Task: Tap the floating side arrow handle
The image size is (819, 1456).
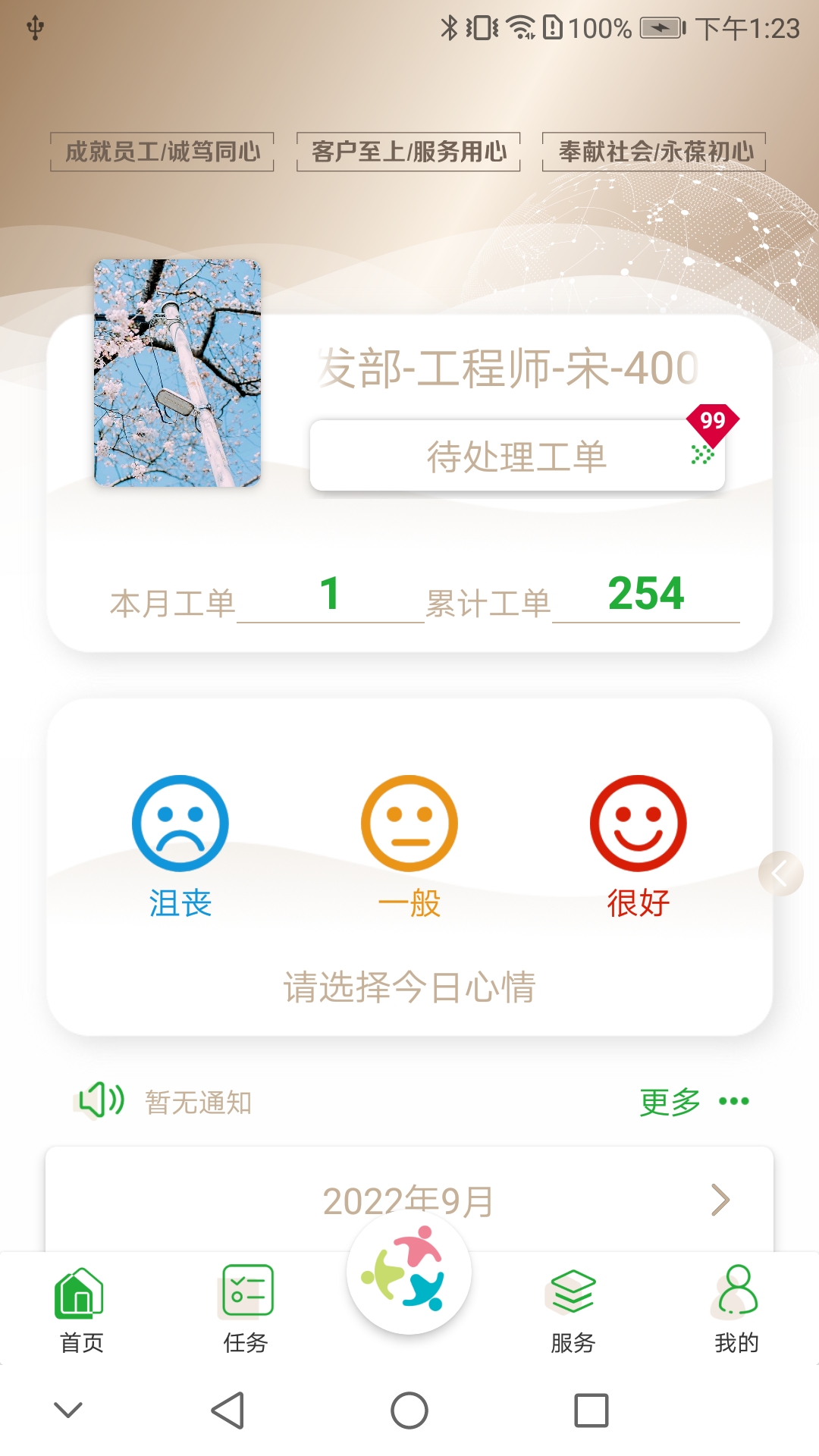Action: tap(780, 874)
